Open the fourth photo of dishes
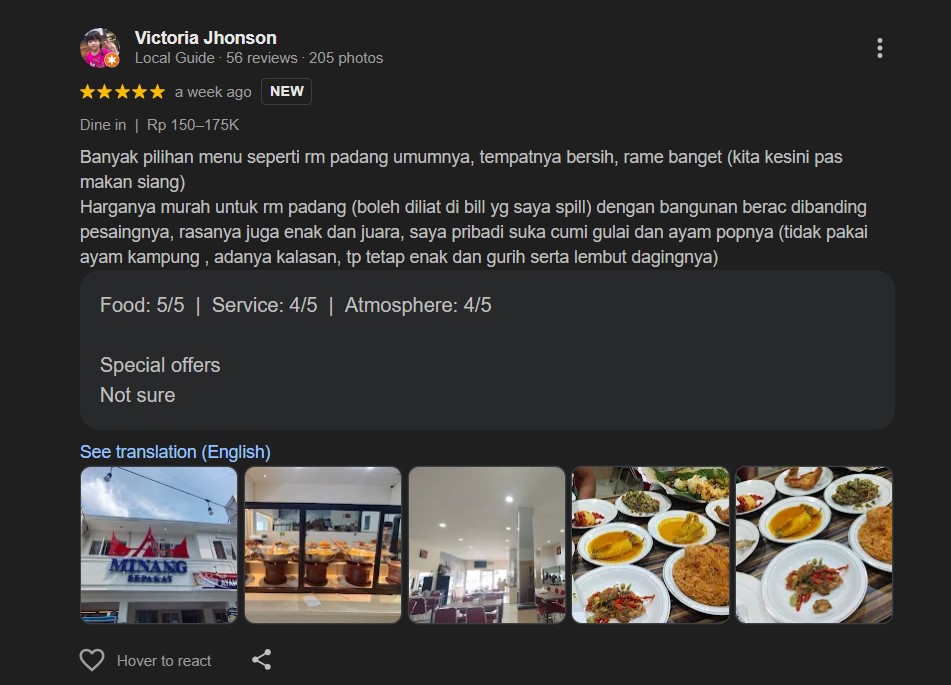The height and width of the screenshot is (685, 951). click(x=650, y=545)
